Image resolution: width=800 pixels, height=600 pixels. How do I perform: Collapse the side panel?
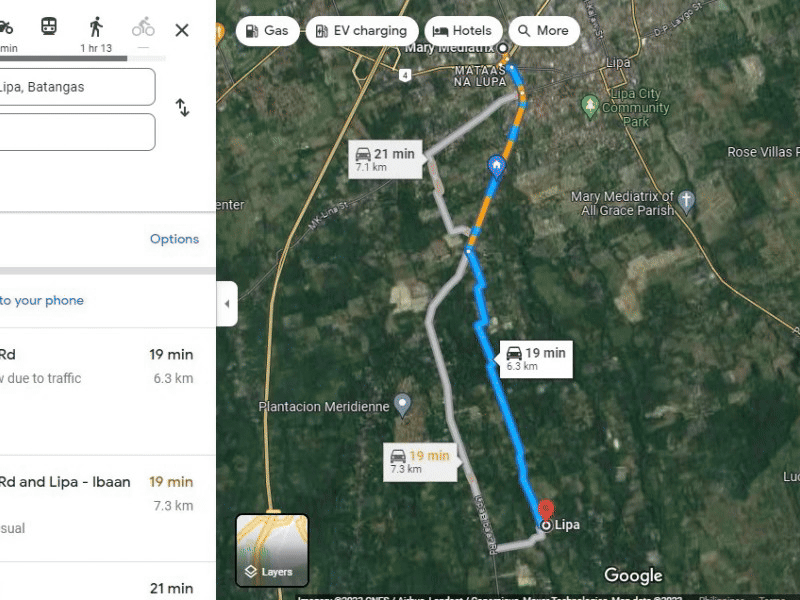pyautogui.click(x=227, y=303)
